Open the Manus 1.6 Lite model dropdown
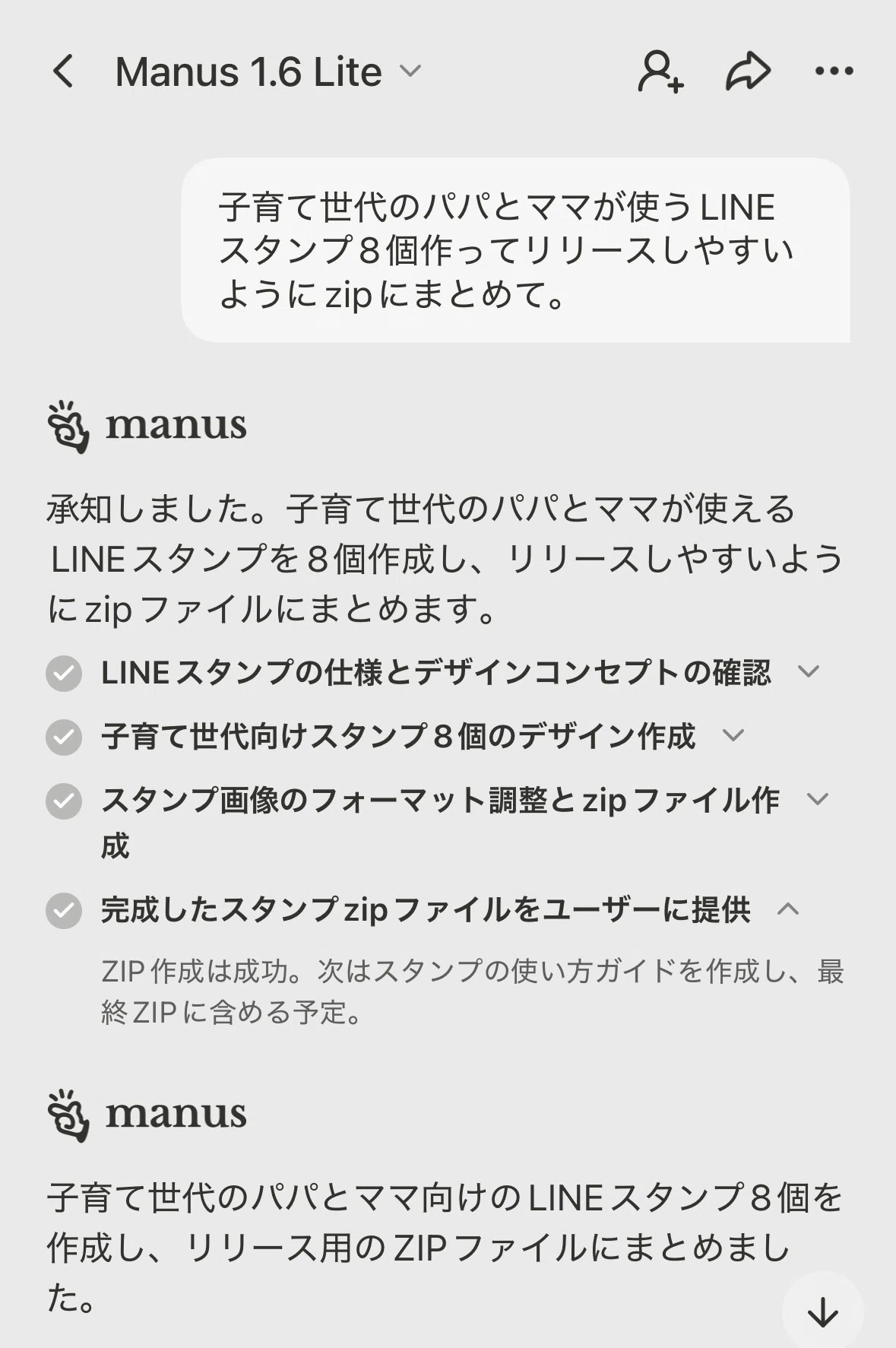Viewport: 896px width, 1348px height. pos(268,71)
